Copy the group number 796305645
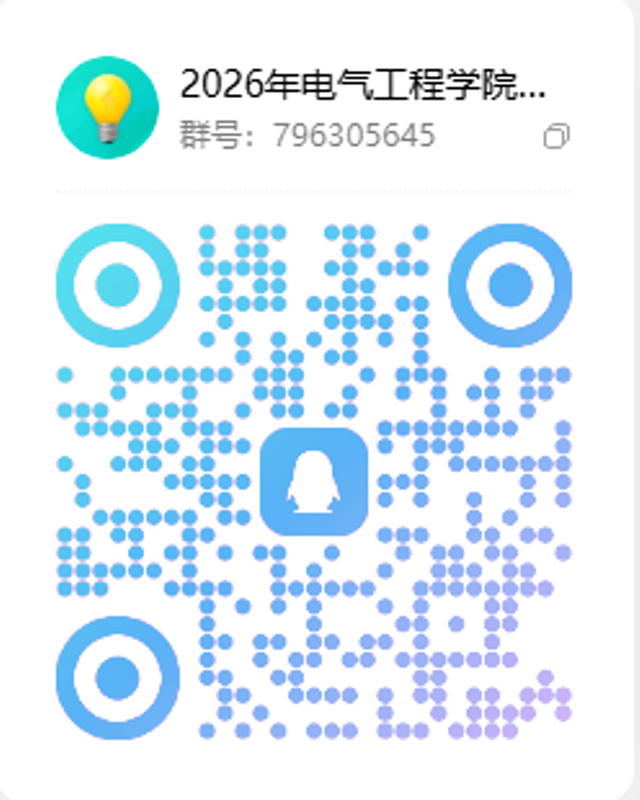This screenshot has height=800, width=640. tap(557, 136)
